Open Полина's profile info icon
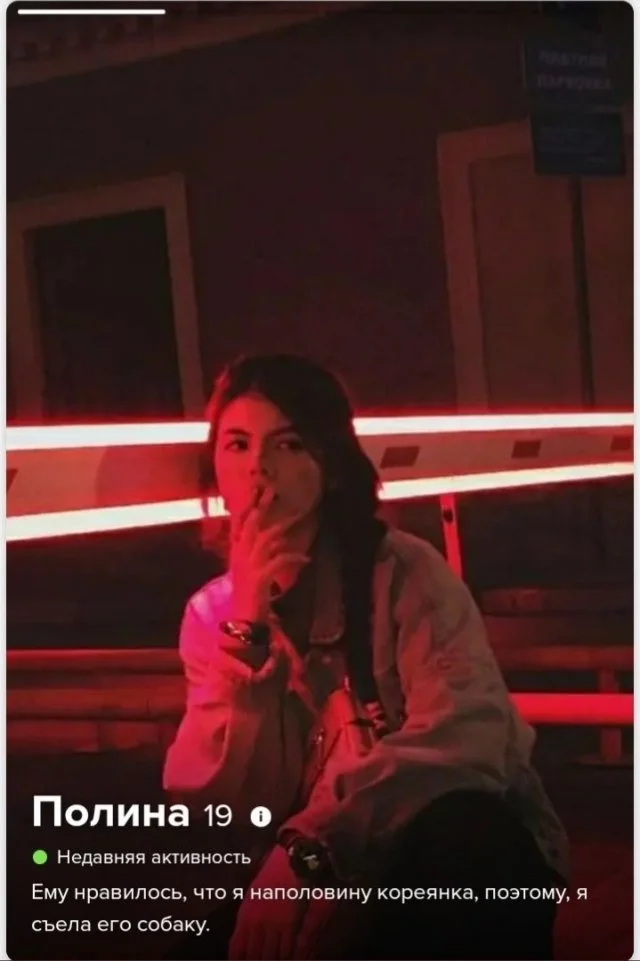The height and width of the screenshot is (961, 640). click(x=260, y=816)
